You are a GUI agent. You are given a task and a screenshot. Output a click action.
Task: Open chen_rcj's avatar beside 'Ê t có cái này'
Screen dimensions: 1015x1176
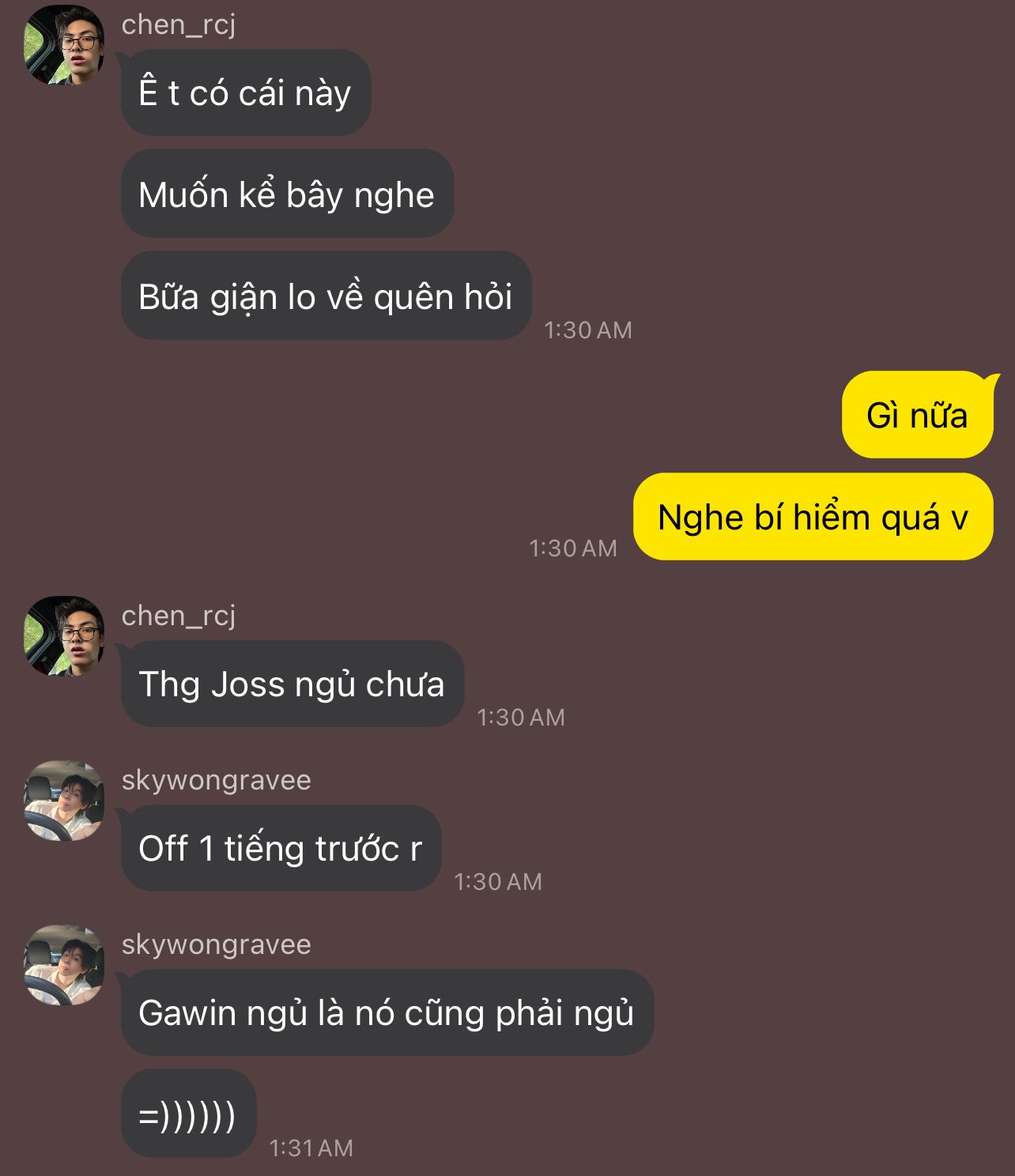tap(64, 45)
